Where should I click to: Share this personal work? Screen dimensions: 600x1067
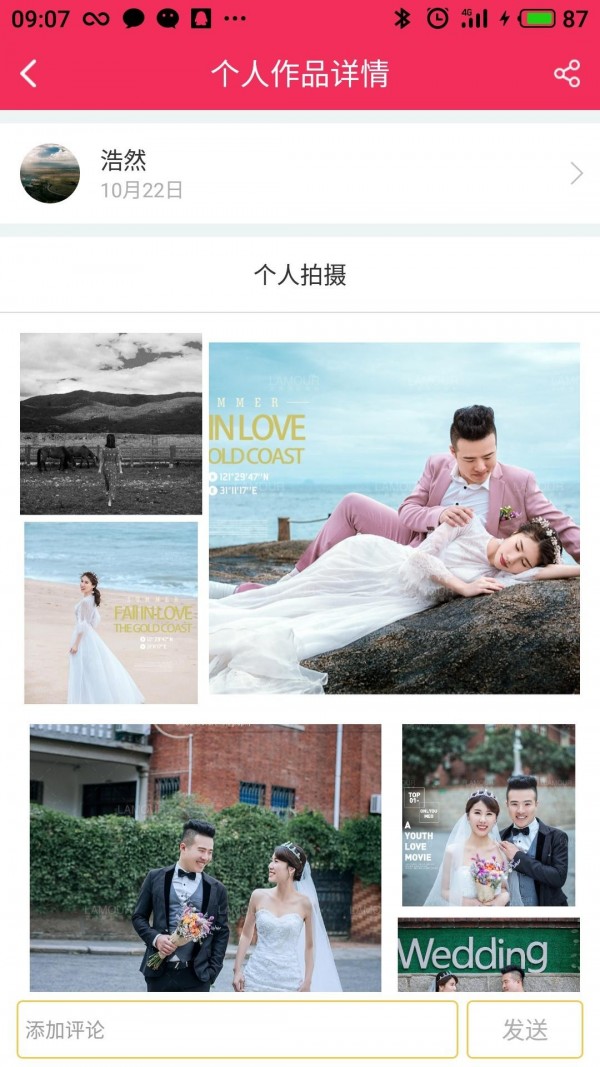tap(567, 73)
